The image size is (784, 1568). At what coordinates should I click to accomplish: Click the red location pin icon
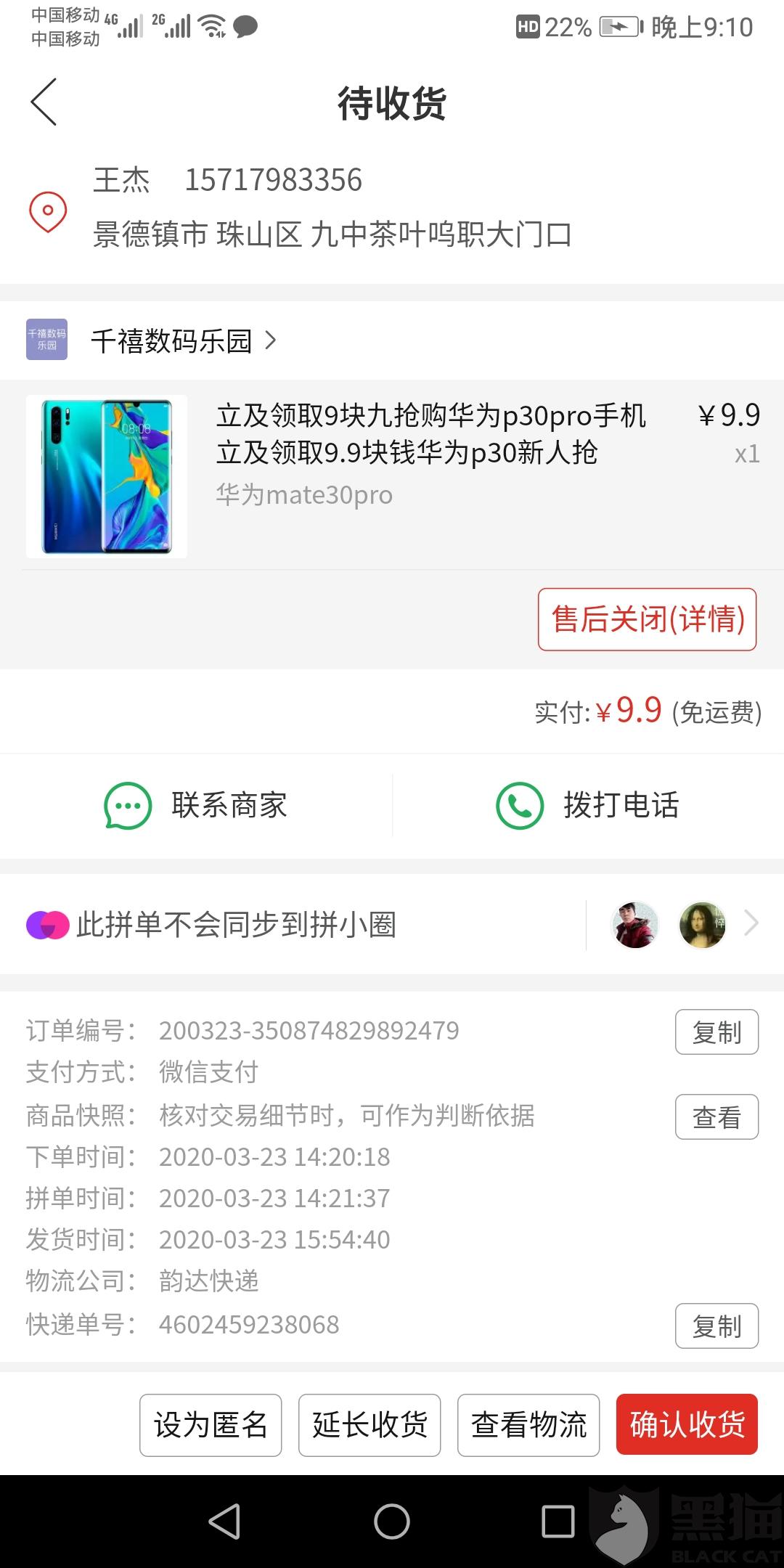(46, 212)
